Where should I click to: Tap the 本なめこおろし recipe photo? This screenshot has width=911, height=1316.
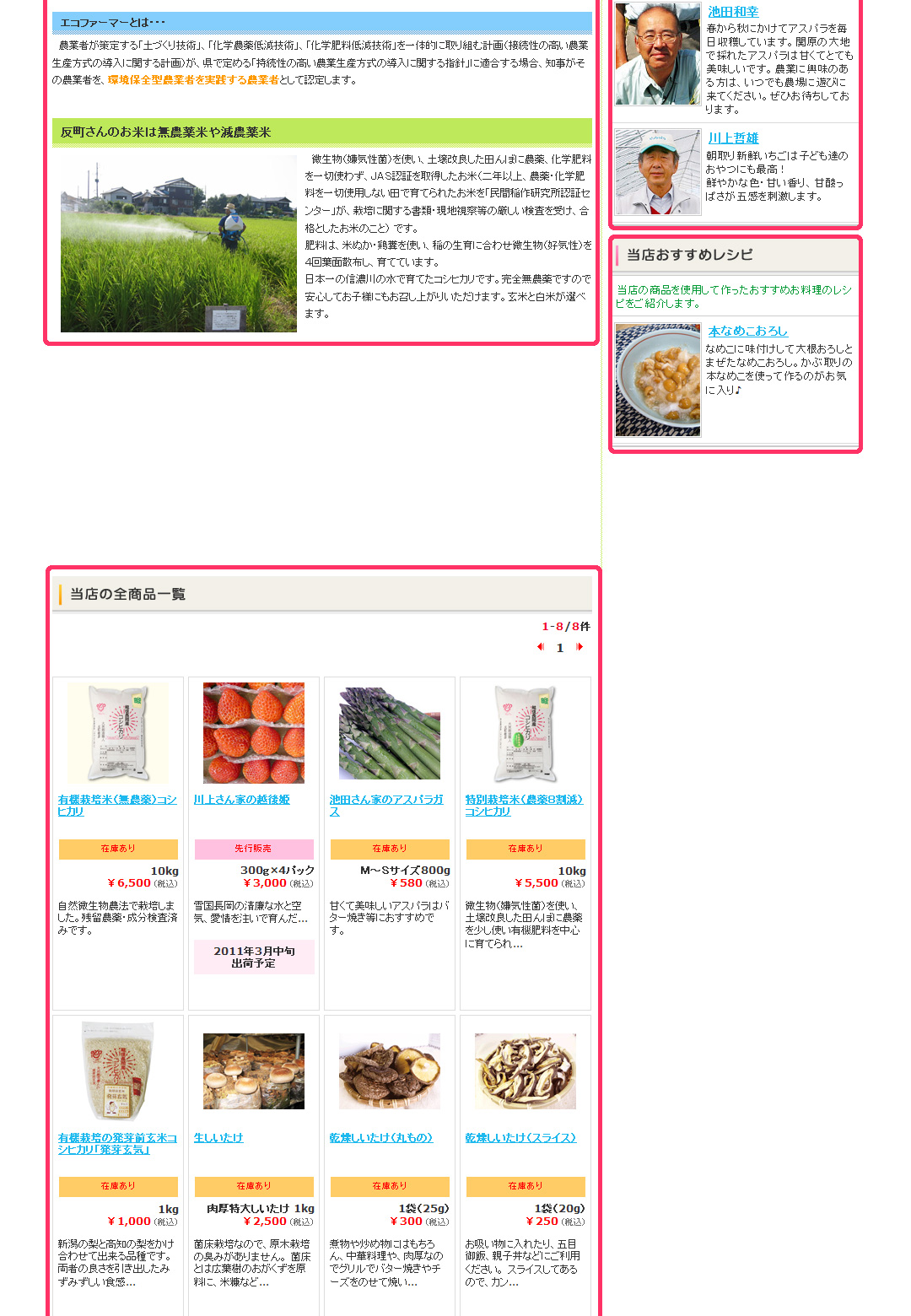pyautogui.click(x=658, y=380)
